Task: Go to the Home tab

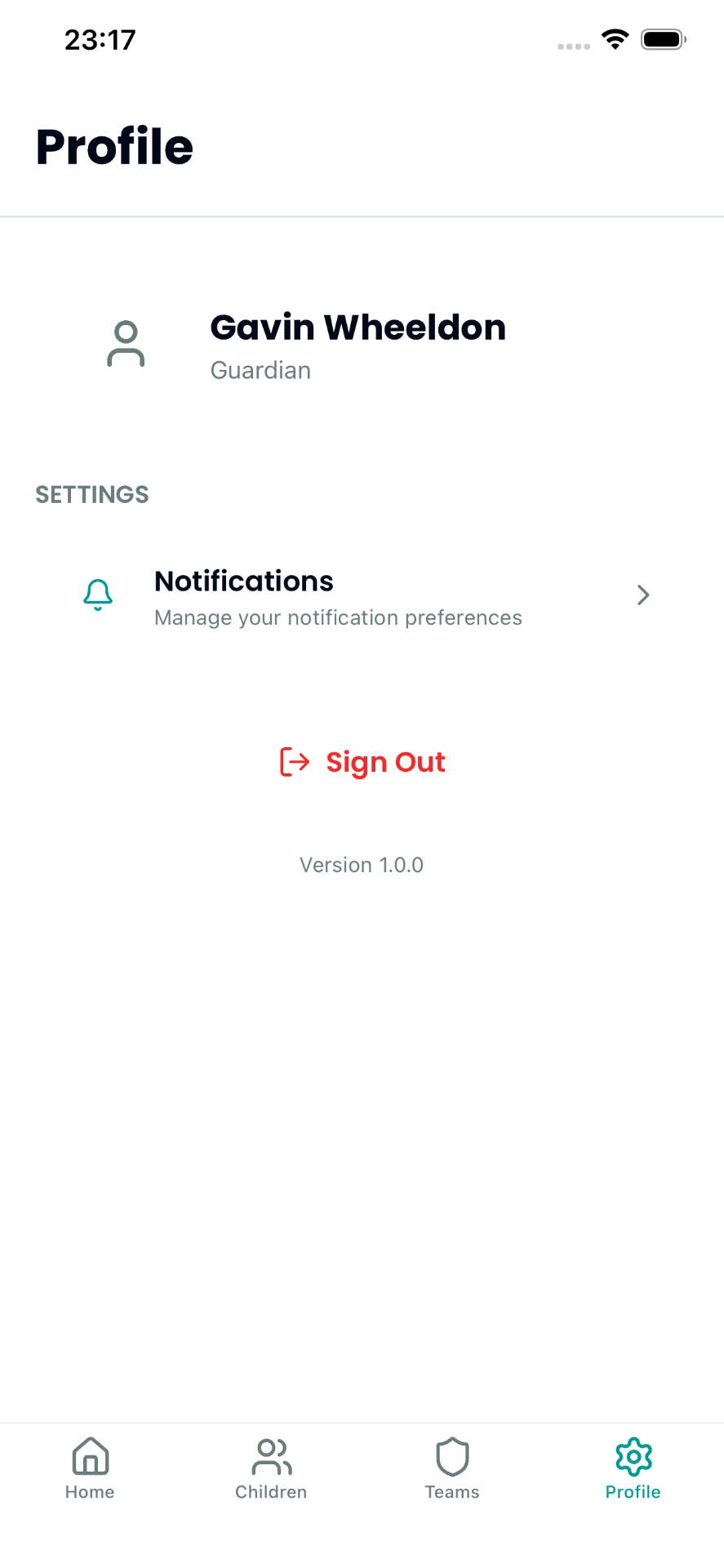Action: pyautogui.click(x=90, y=1468)
